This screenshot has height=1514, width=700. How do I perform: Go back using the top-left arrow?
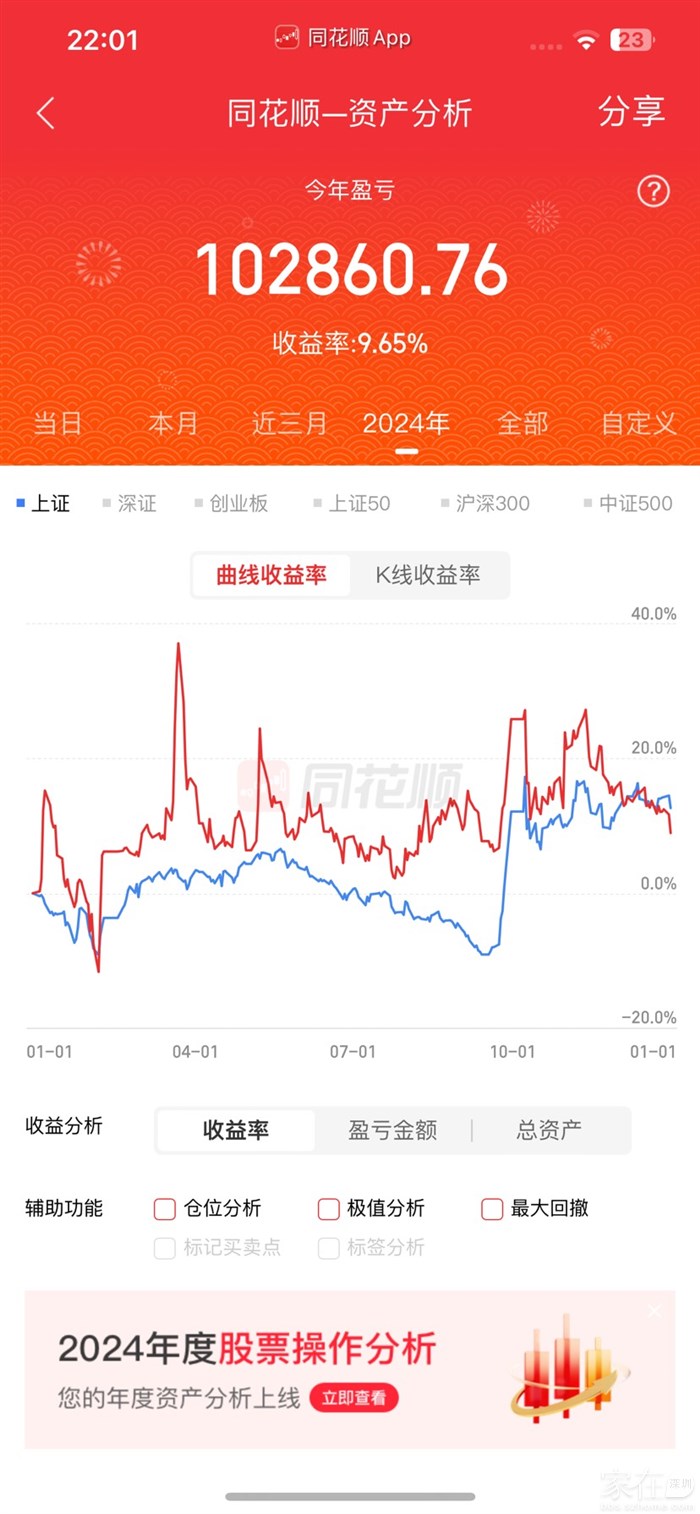point(45,113)
